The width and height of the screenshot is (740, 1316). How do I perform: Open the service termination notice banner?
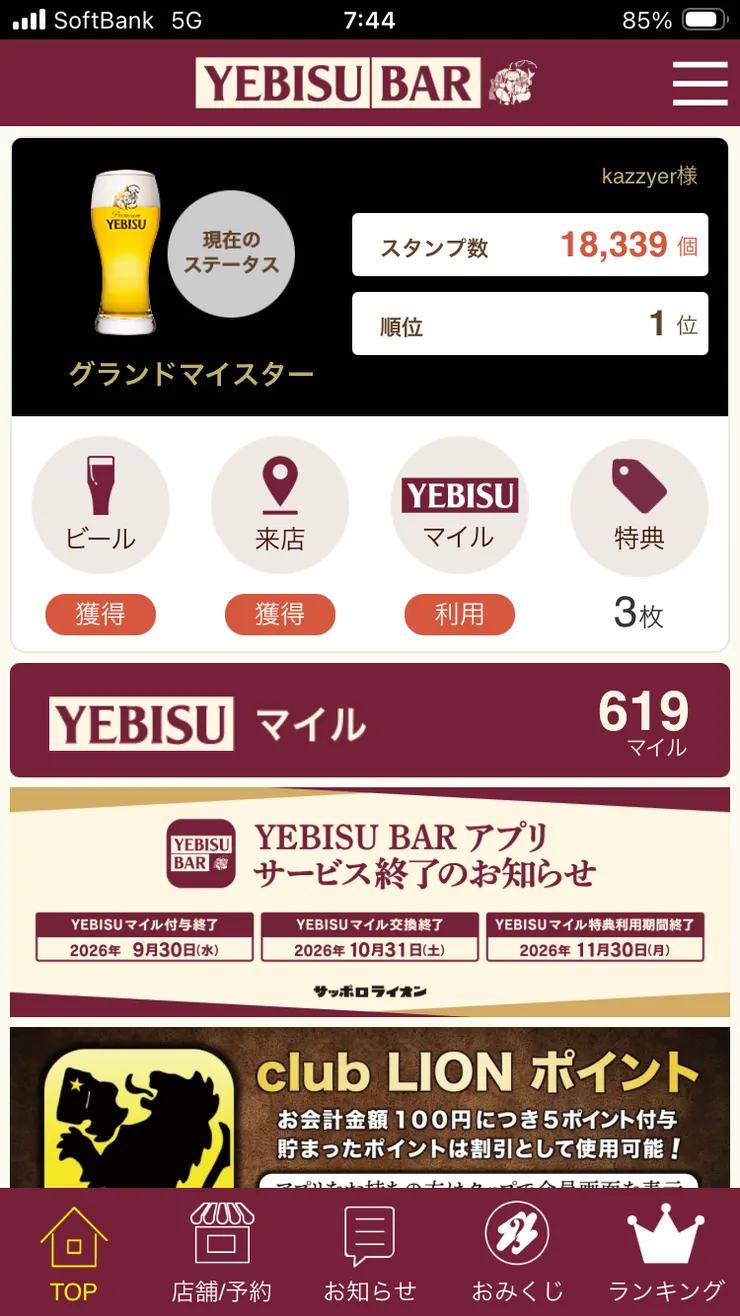[370, 897]
